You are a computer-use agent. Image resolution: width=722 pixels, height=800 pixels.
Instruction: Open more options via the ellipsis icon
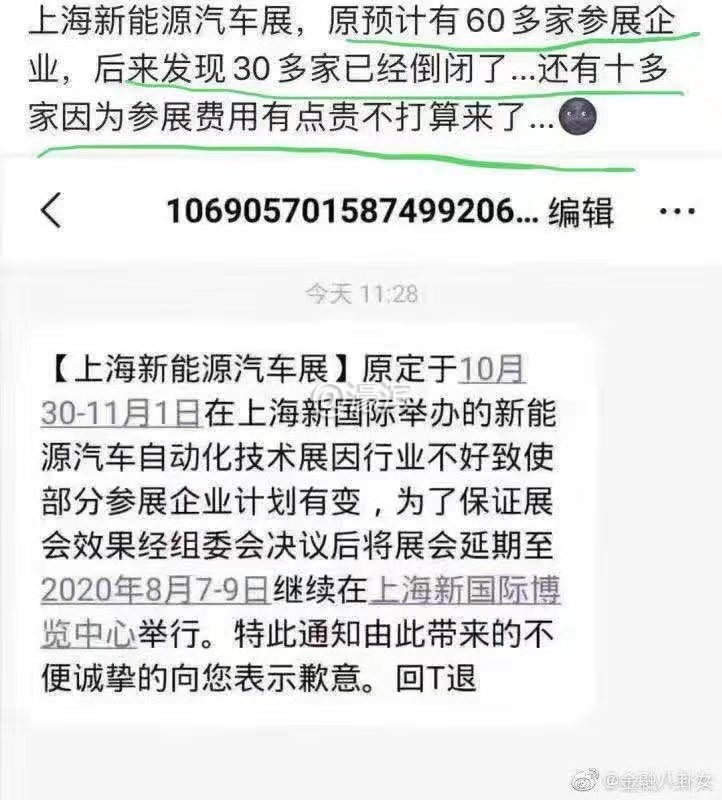click(x=680, y=210)
